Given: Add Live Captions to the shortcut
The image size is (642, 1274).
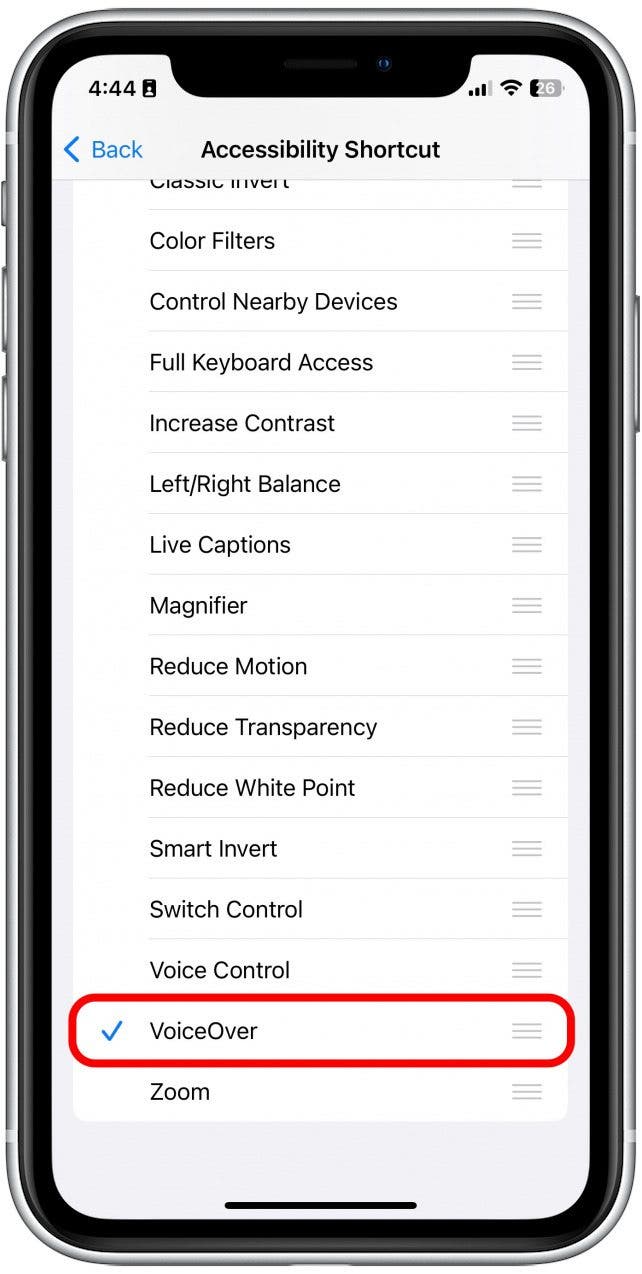Looking at the screenshot, I should pos(220,545).
